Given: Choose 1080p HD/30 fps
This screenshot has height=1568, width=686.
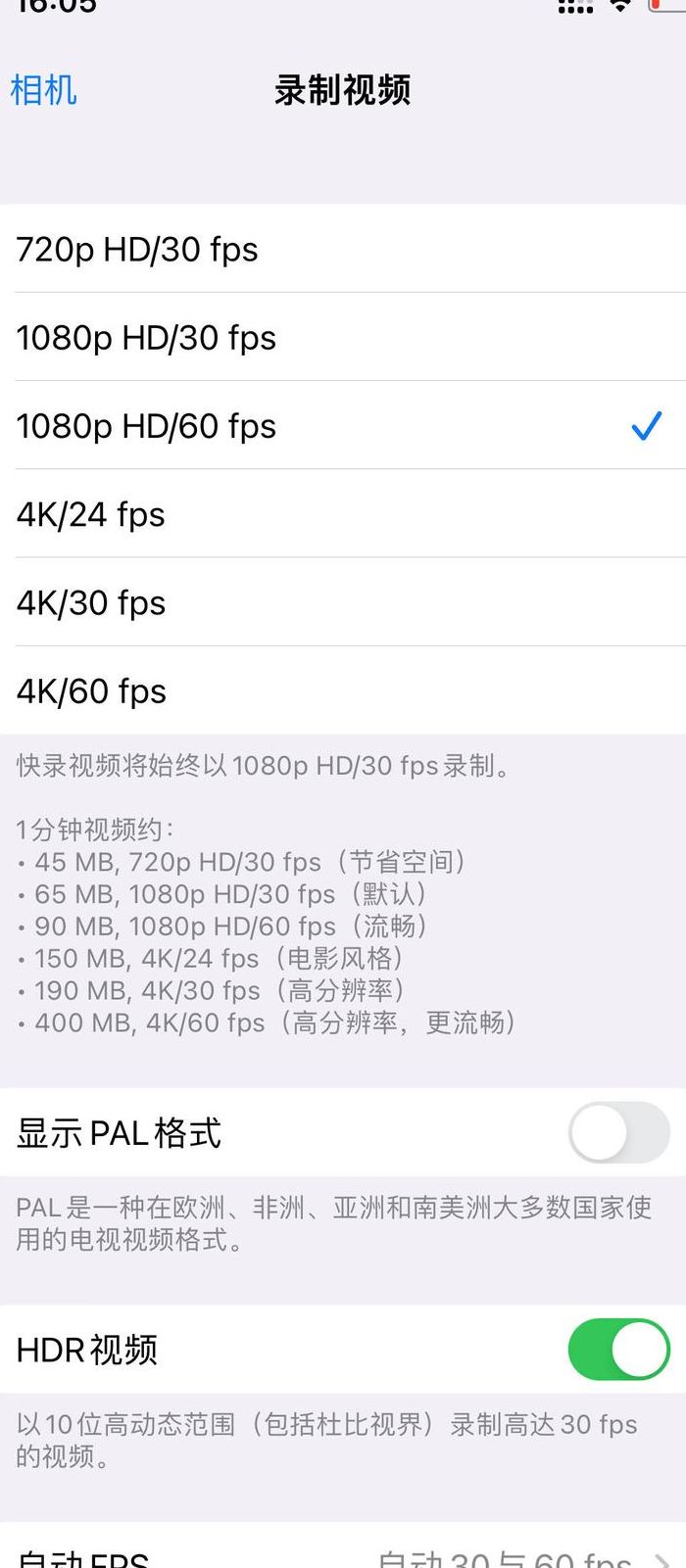Looking at the screenshot, I should 343,337.
